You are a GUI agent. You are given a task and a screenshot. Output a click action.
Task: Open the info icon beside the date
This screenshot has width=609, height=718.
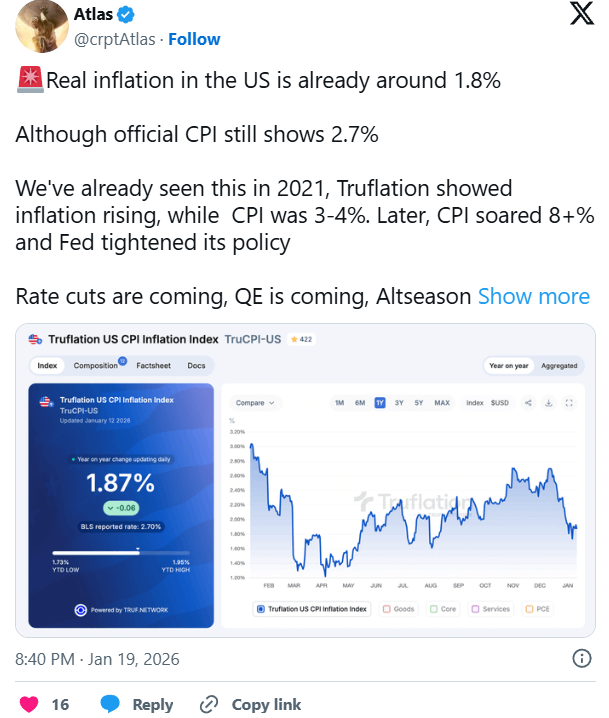pyautogui.click(x=581, y=658)
